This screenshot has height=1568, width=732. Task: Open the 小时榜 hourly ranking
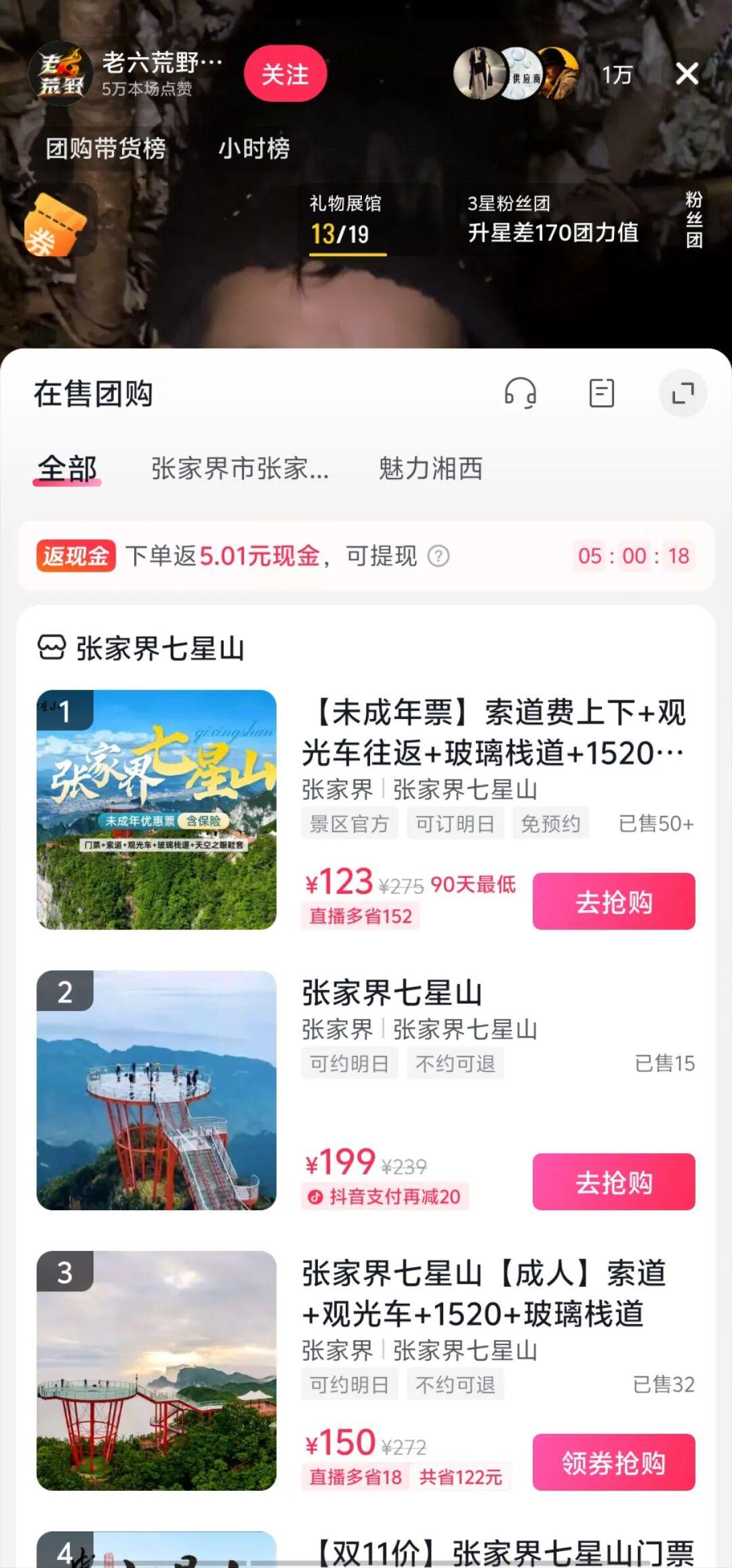[x=255, y=149]
